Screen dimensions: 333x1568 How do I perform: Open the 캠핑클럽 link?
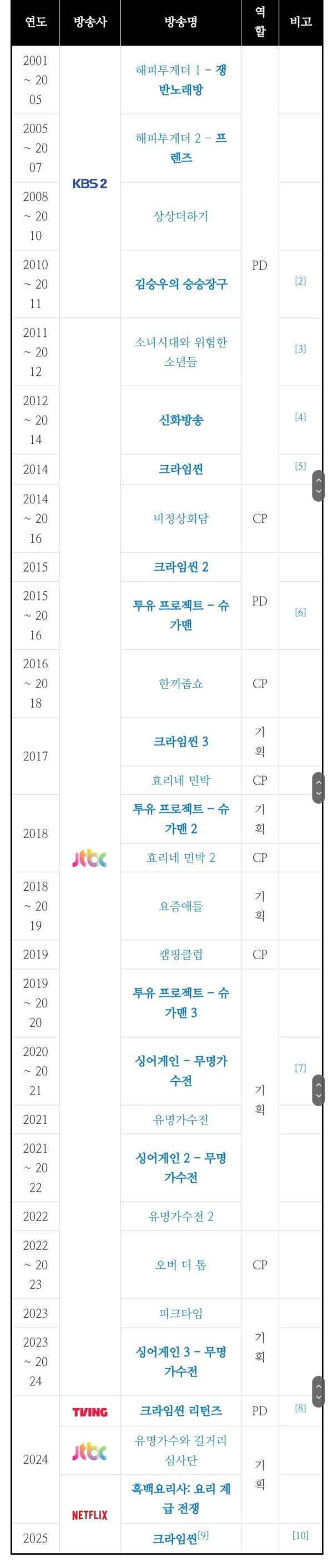(180, 955)
